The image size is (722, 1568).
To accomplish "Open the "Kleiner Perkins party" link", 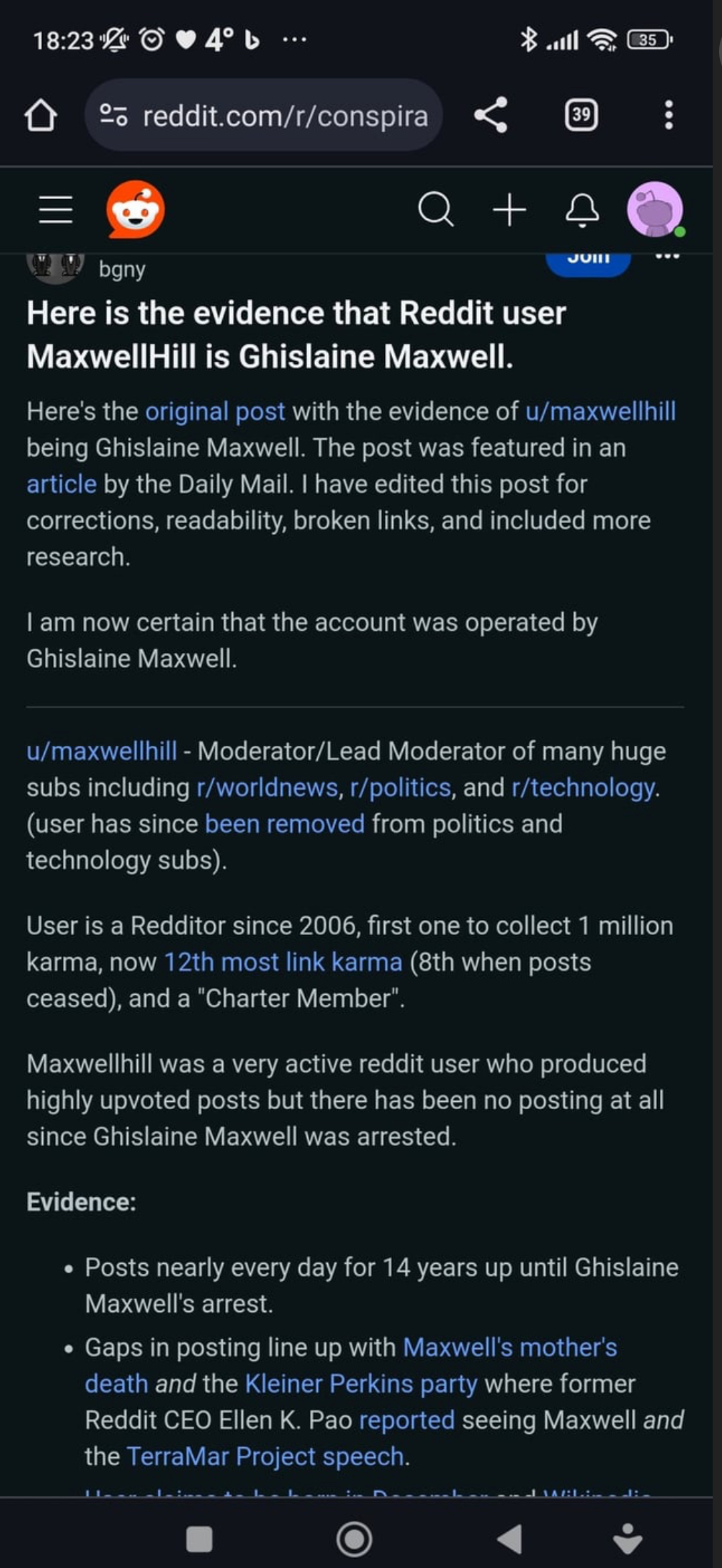I will [361, 1385].
